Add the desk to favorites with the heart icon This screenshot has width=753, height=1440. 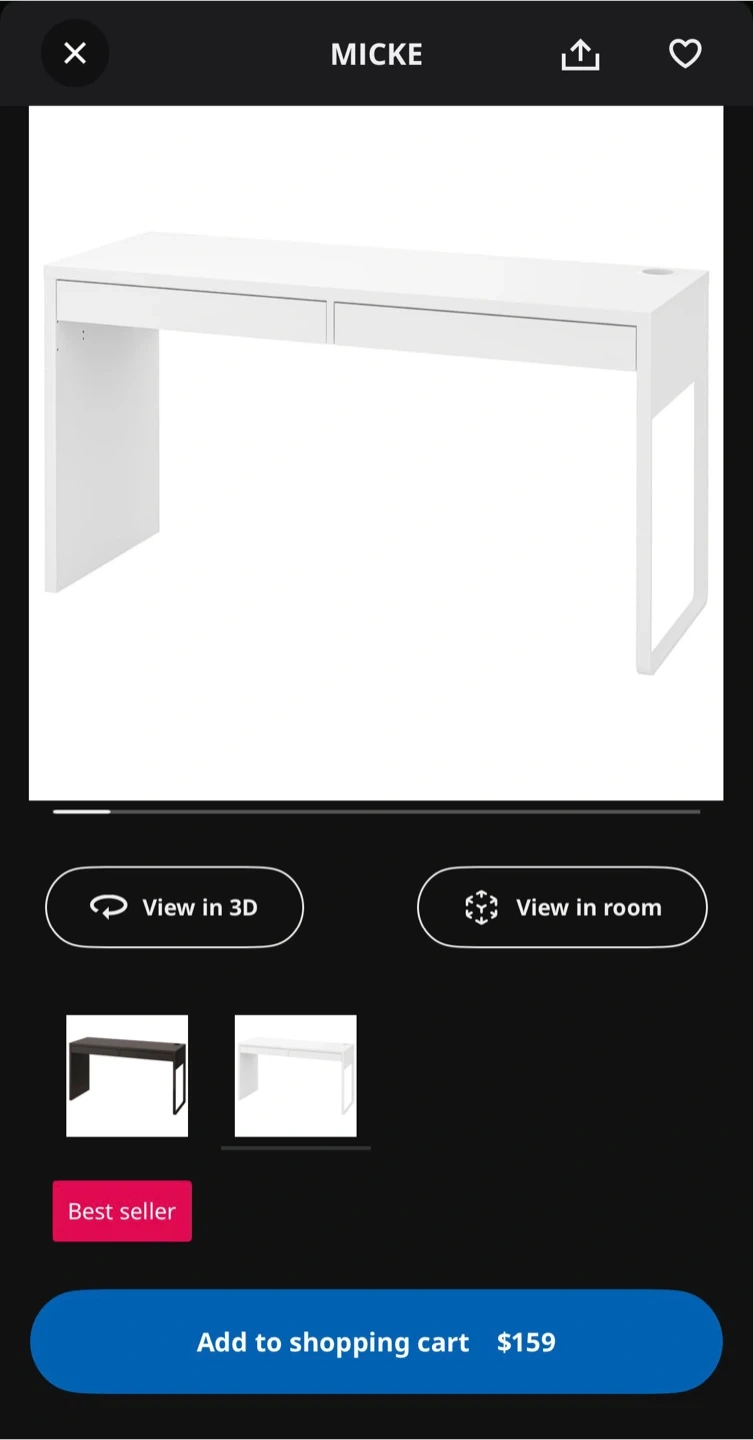point(685,54)
